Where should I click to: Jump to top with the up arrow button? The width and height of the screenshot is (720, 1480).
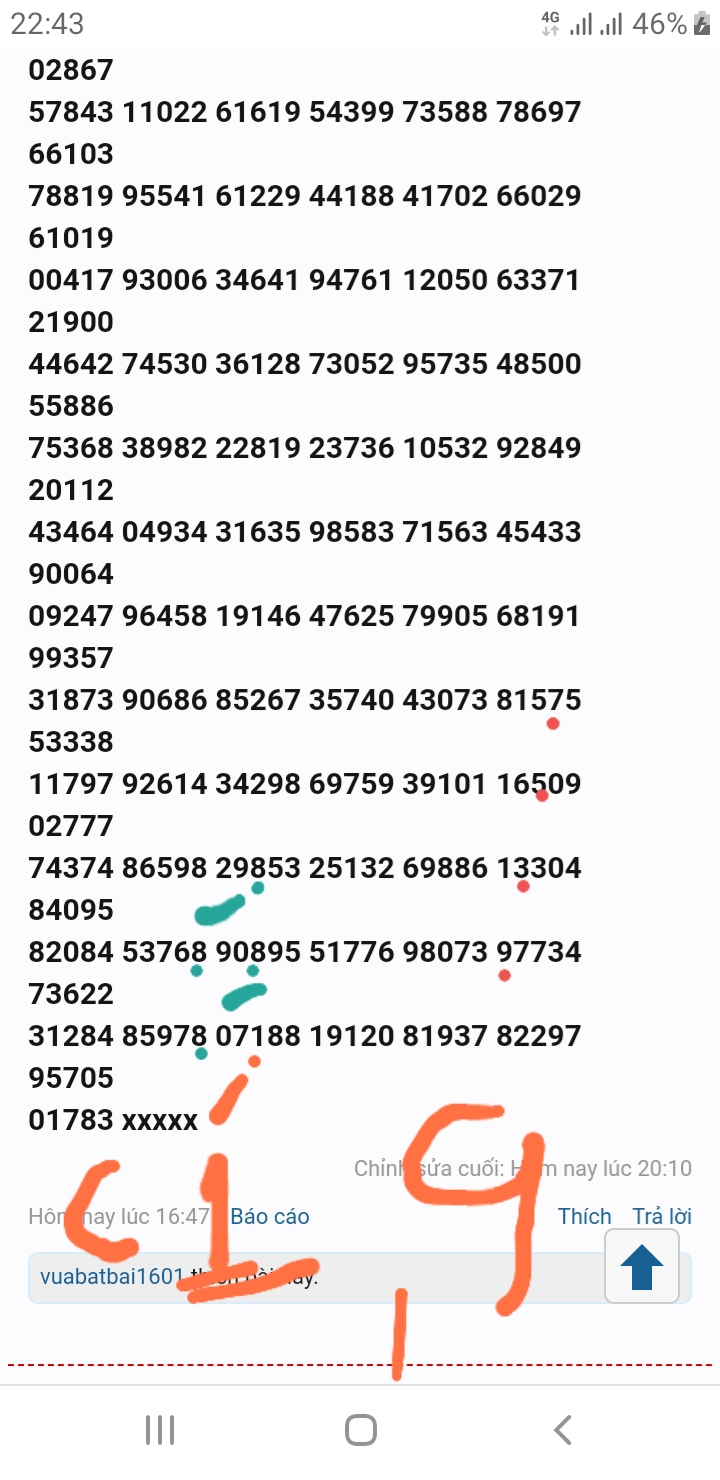(x=642, y=1266)
